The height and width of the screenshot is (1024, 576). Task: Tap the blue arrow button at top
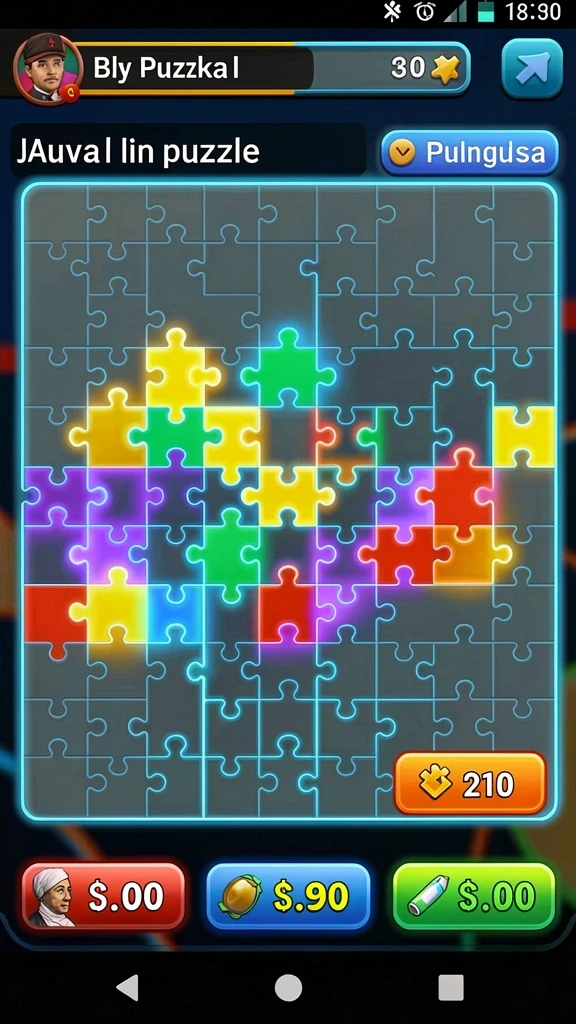click(532, 69)
